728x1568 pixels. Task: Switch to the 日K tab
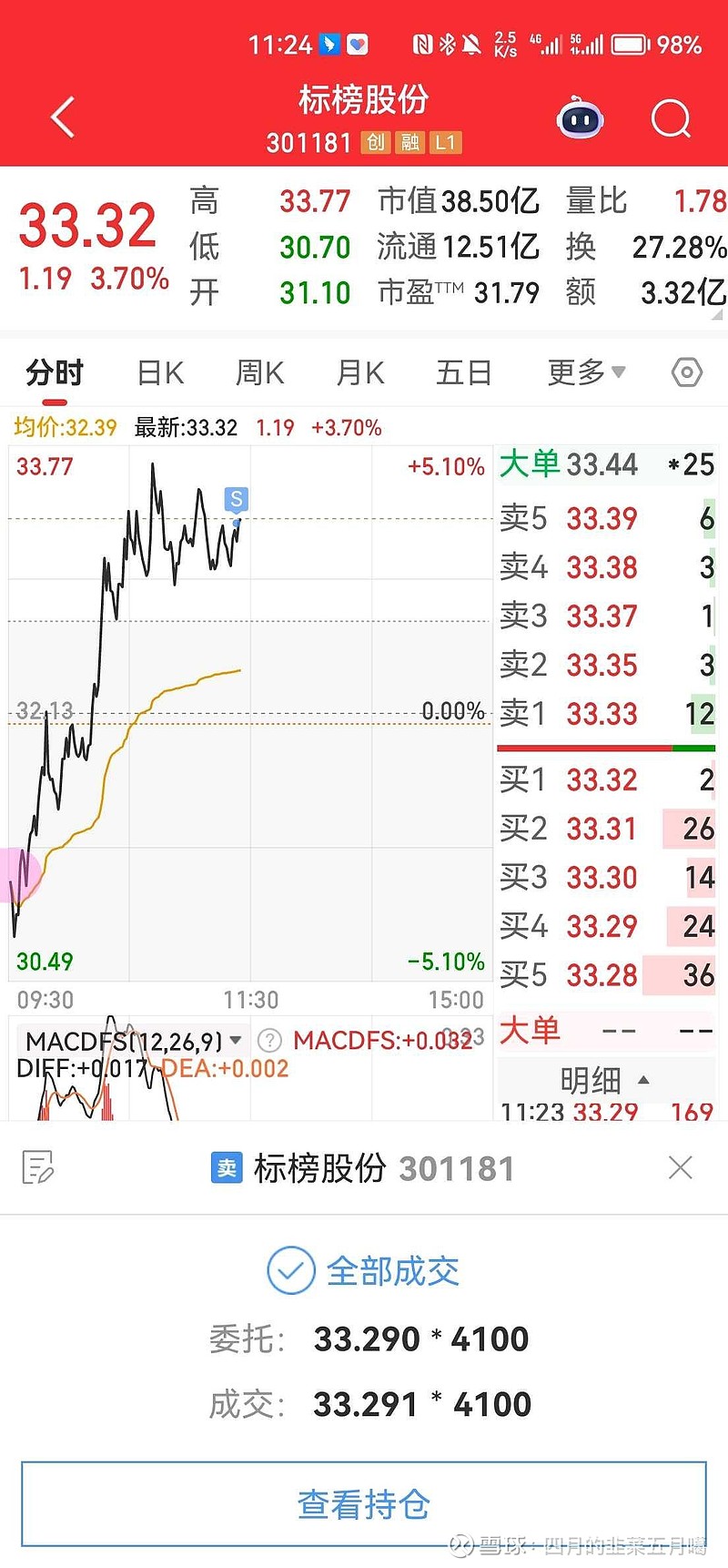[x=160, y=372]
